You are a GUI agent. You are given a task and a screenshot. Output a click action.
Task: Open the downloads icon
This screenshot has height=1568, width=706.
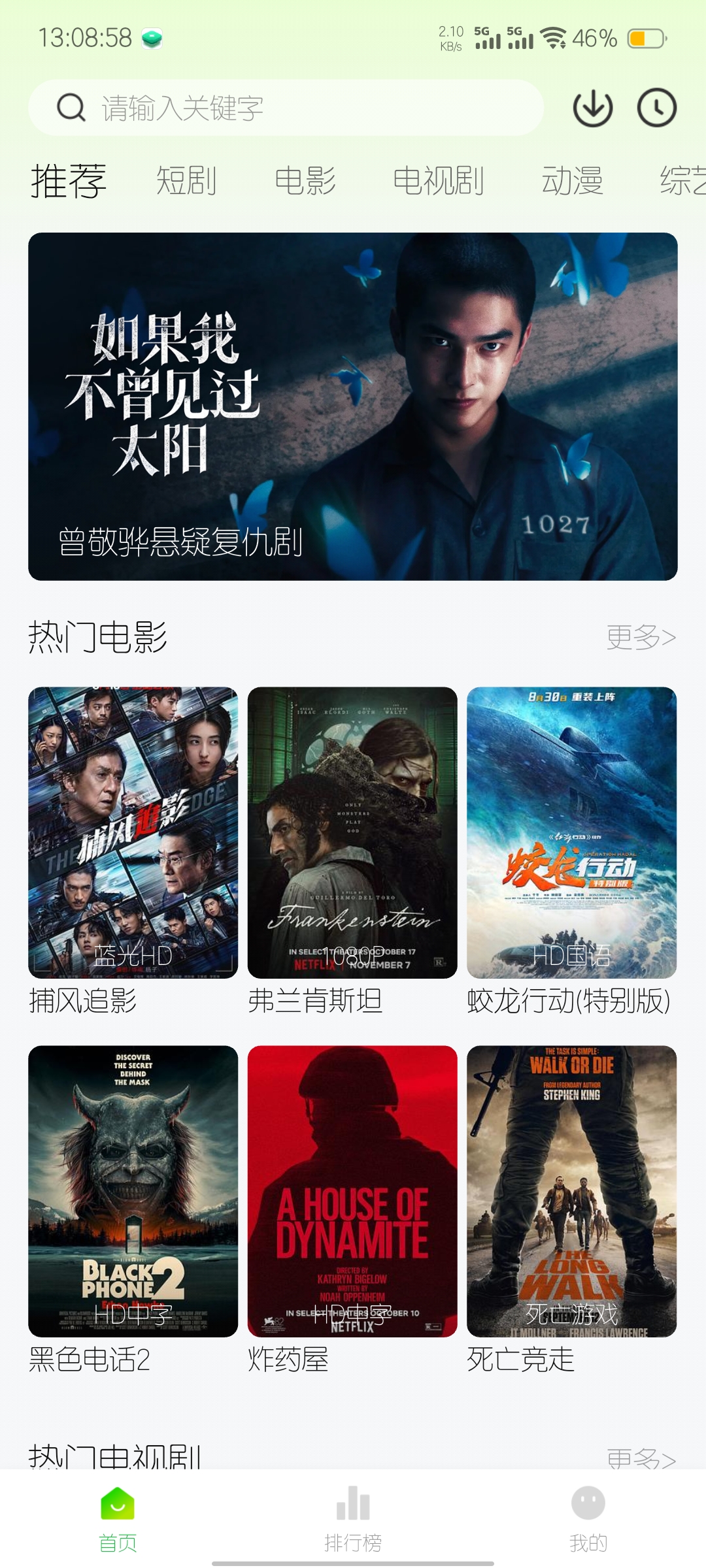click(x=592, y=108)
